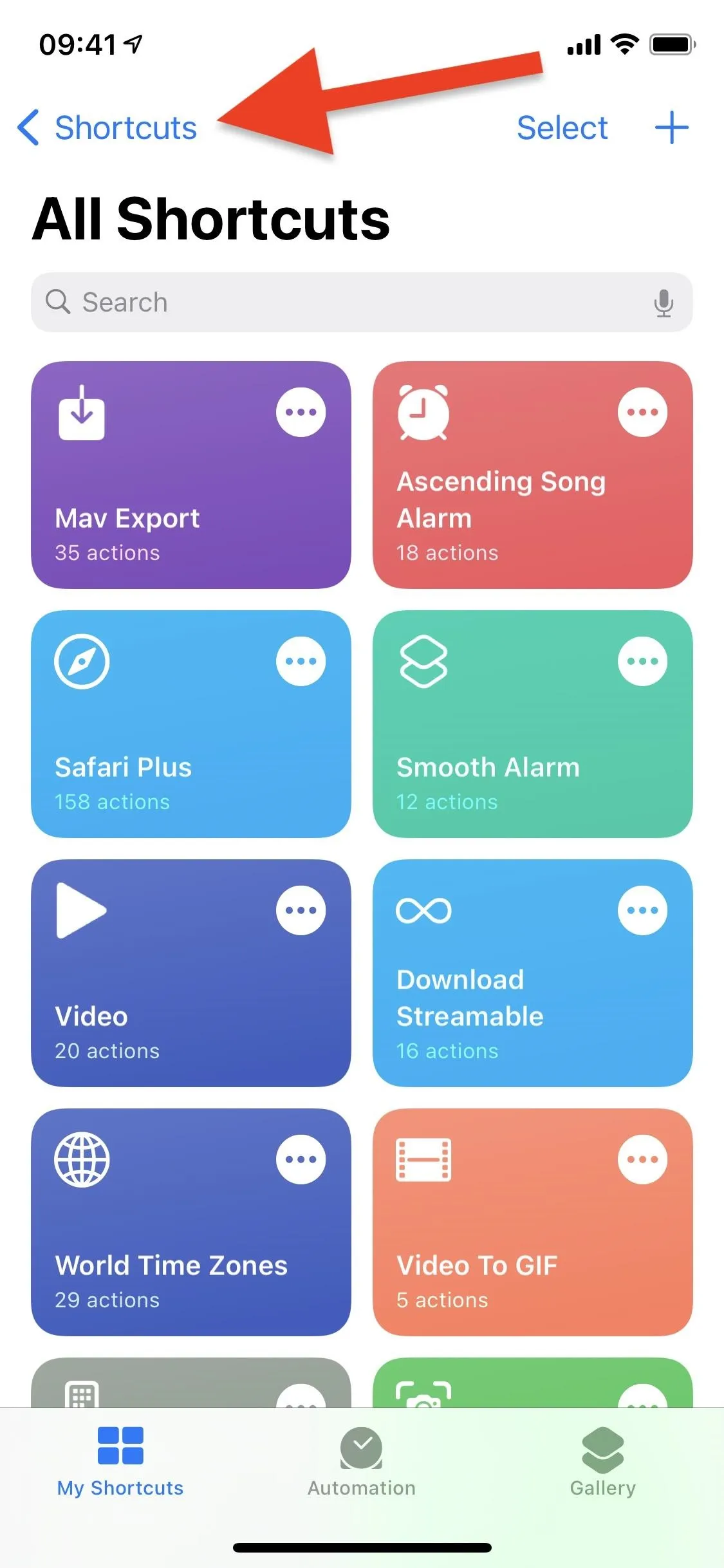Open the Safari Plus three-dot menu
This screenshot has width=724, height=1568.
(x=301, y=661)
